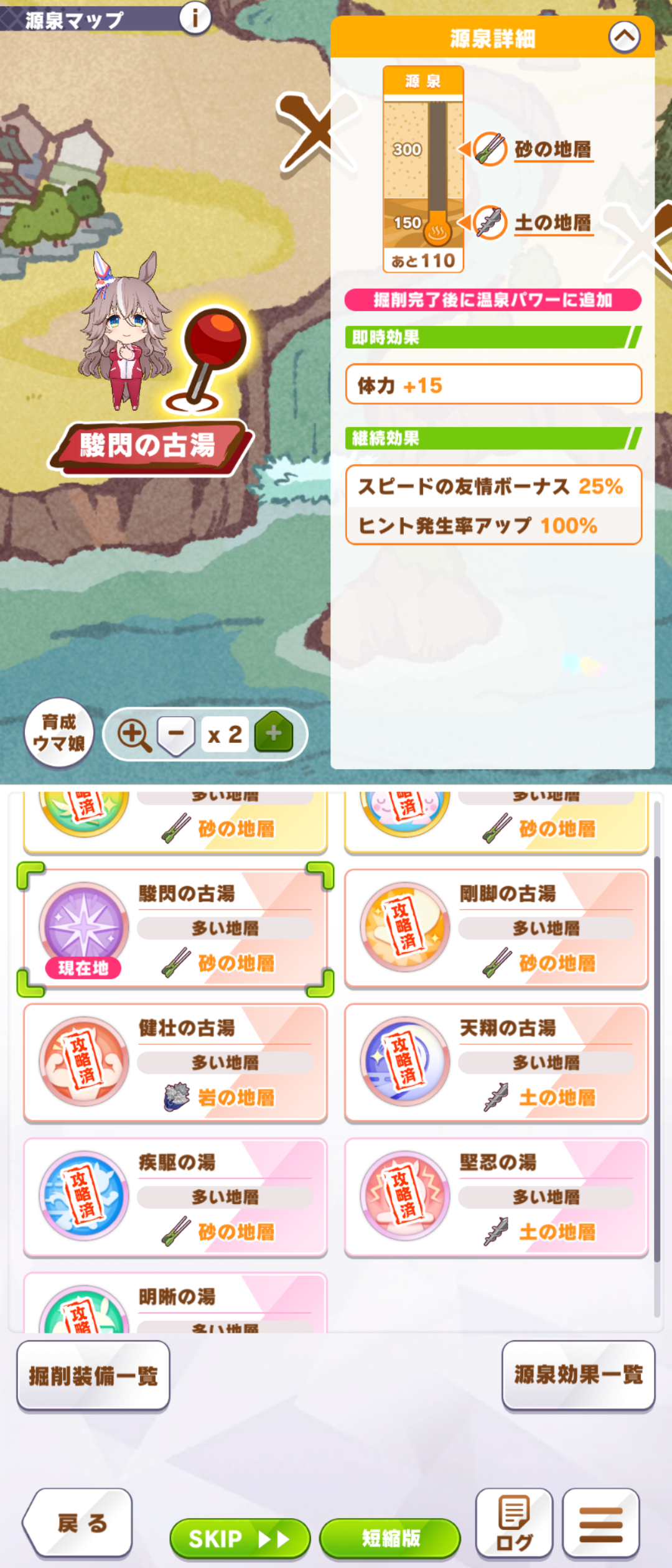Viewport: 672px width, 1568px height.
Task: Select the 堅忍の湯 spring card
Action: pos(496,1197)
